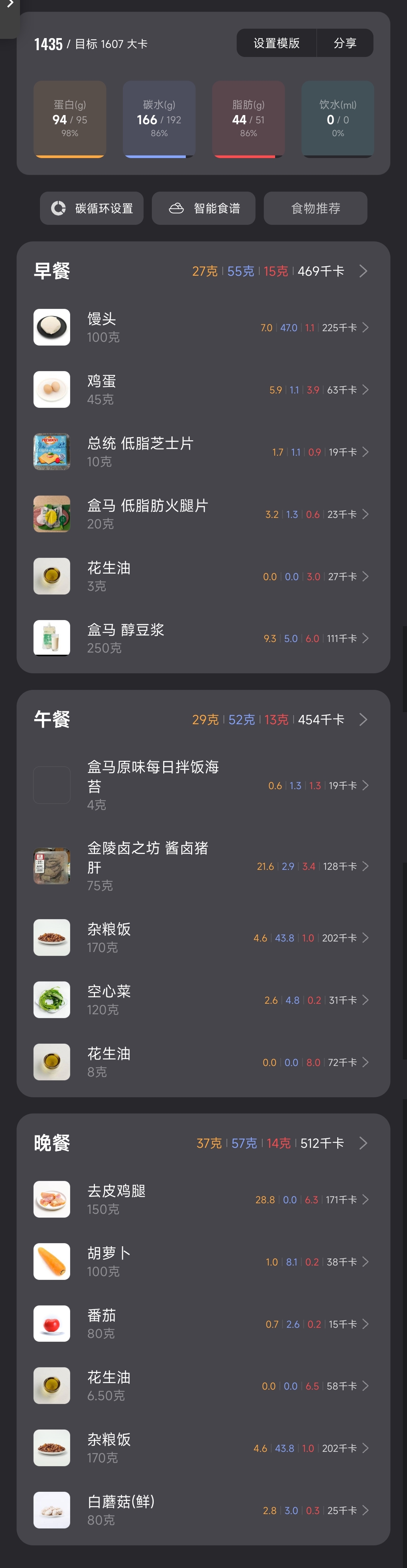Expand the 晚餐 meal details
The image size is (407, 1568).
[x=363, y=1143]
